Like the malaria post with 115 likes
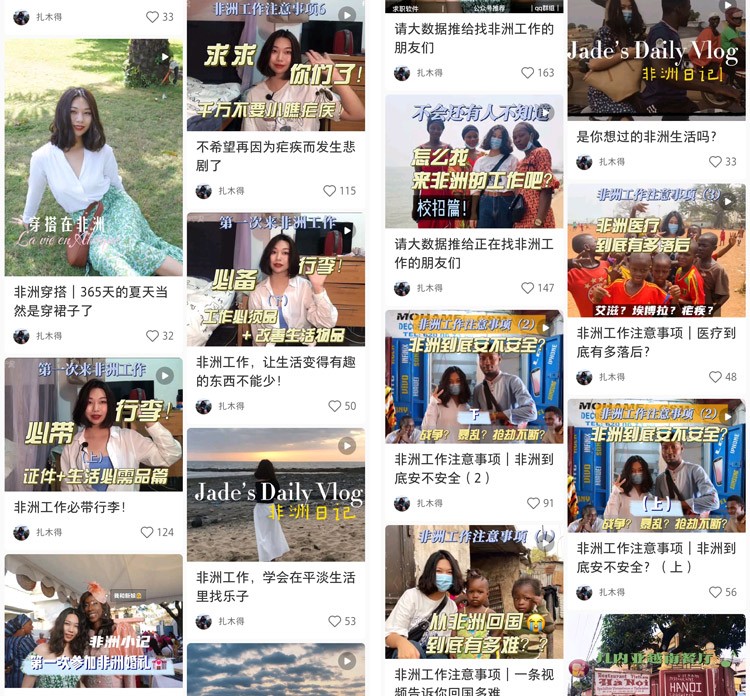Image resolution: width=750 pixels, height=696 pixels. tap(330, 191)
